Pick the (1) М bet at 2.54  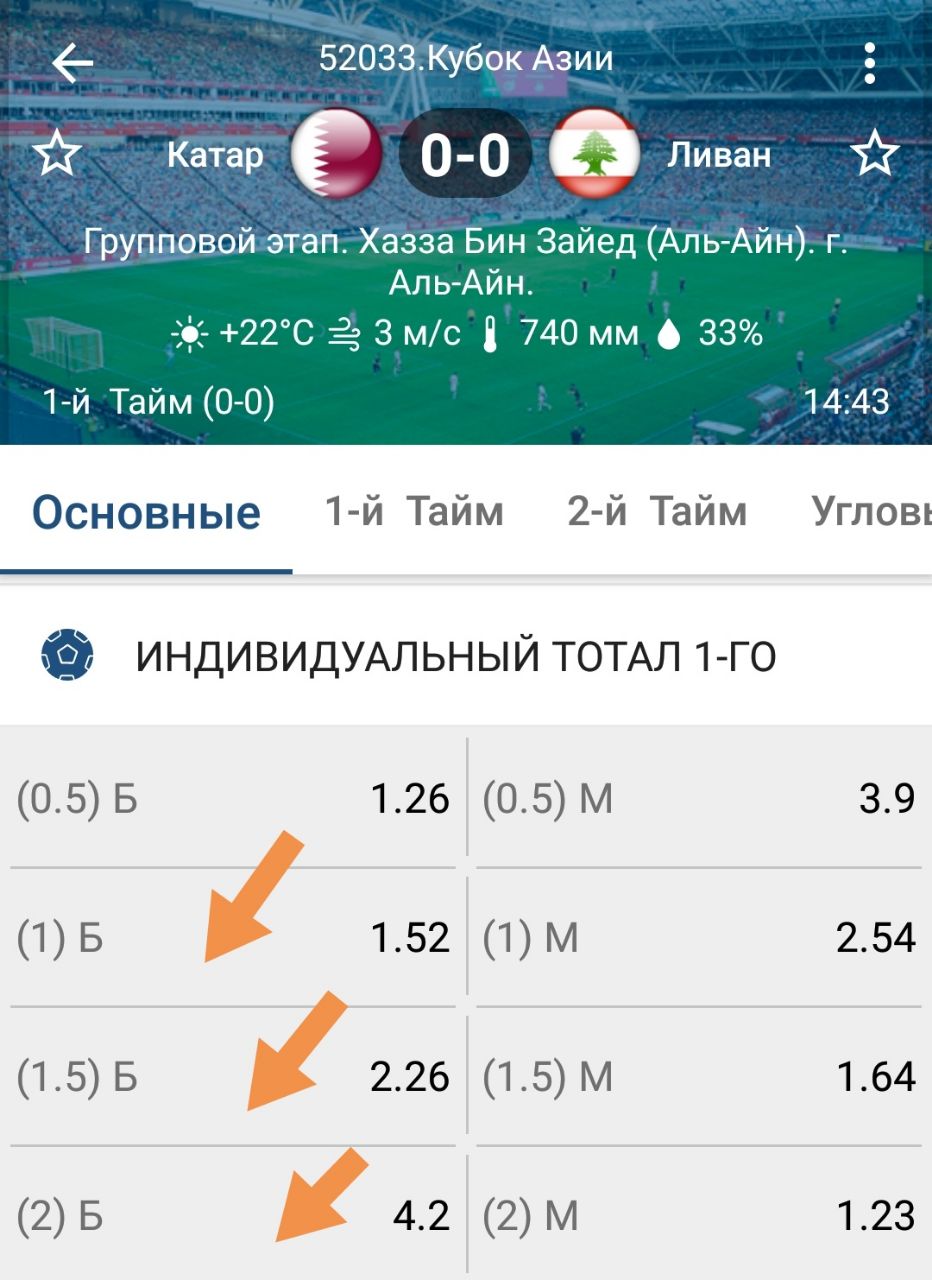[698, 938]
